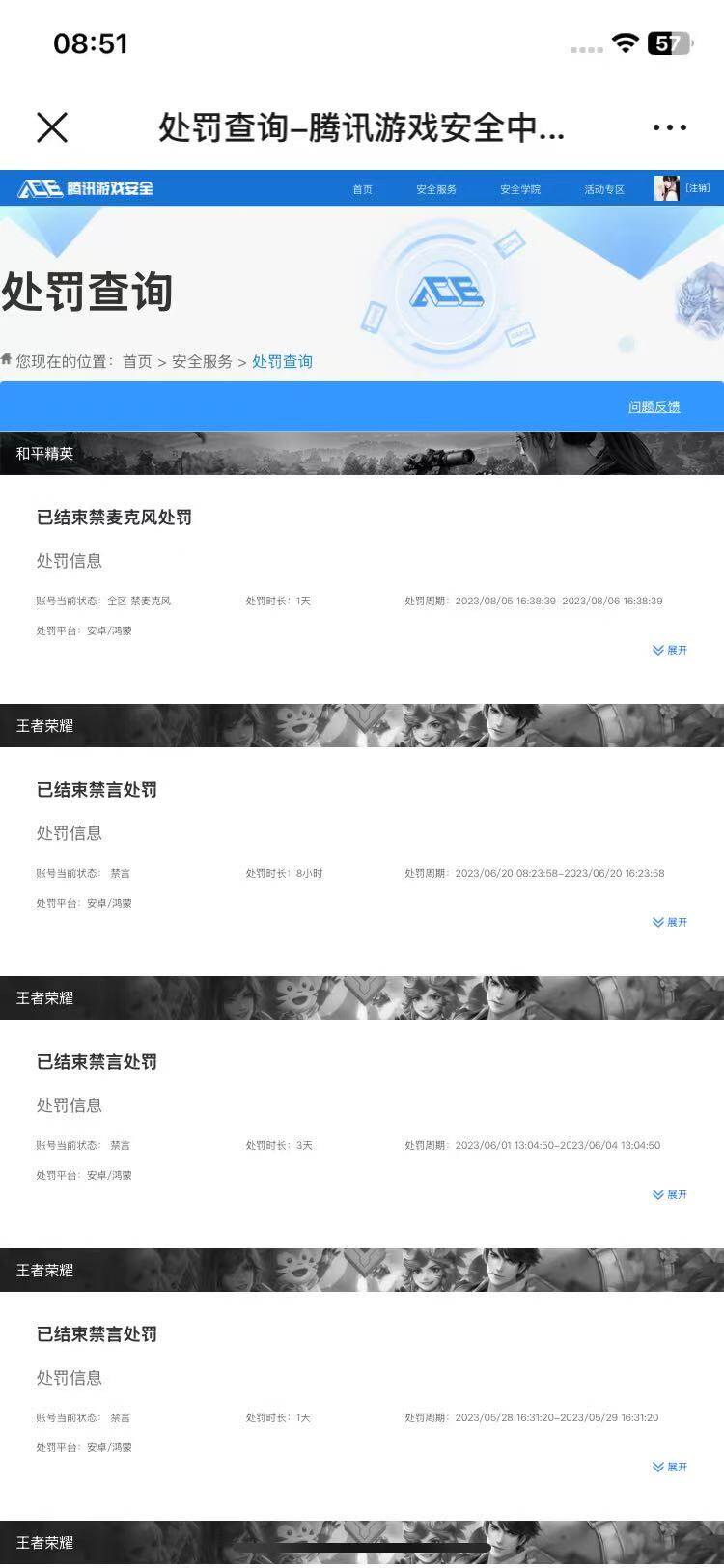This screenshot has height=1568, width=724.
Task: Expand the 1天 禁言 penalty from 2023/05/28
Action: point(670,1467)
